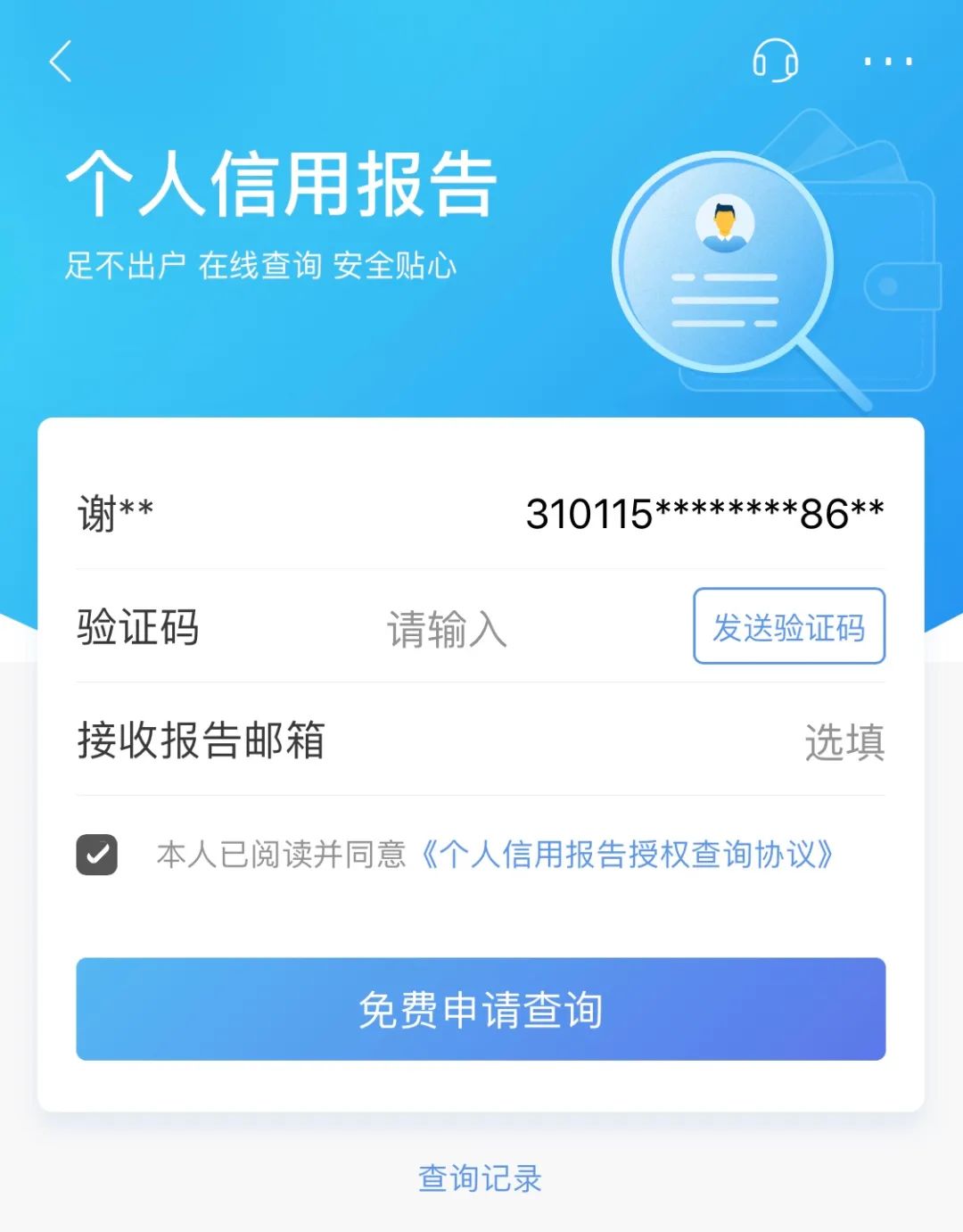
Task: Click the 验证码 field label
Action: (x=138, y=629)
